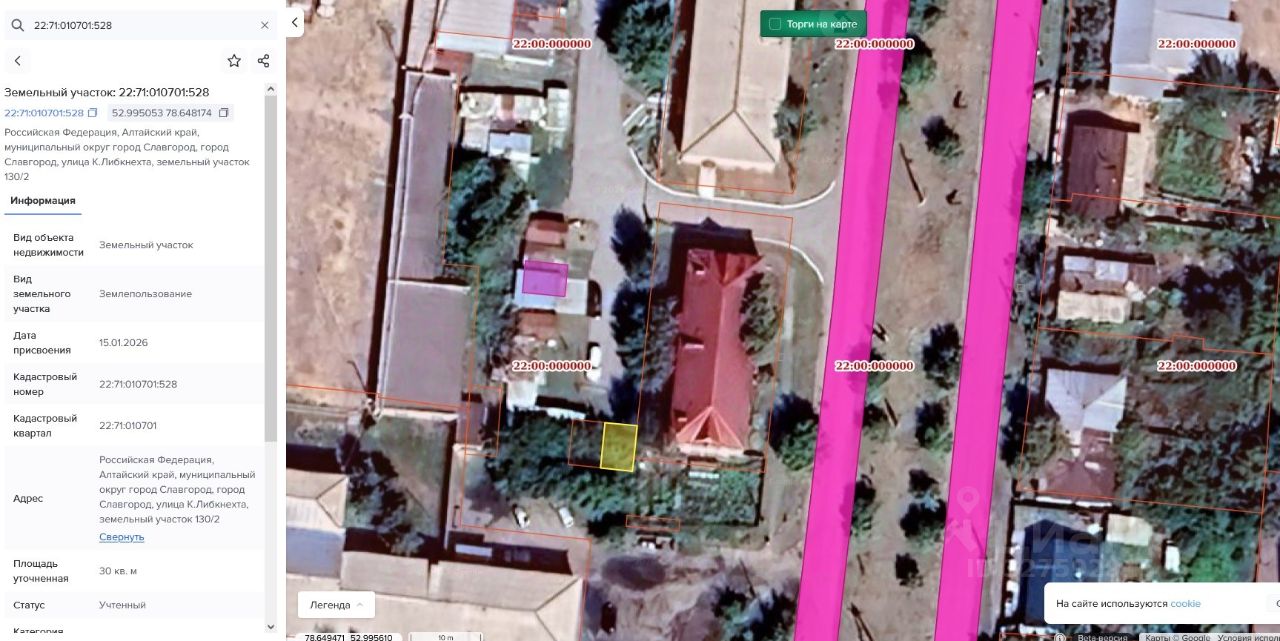Viewport: 1280px width, 641px height.
Task: Collapse the side panel arrow
Action: point(295,22)
